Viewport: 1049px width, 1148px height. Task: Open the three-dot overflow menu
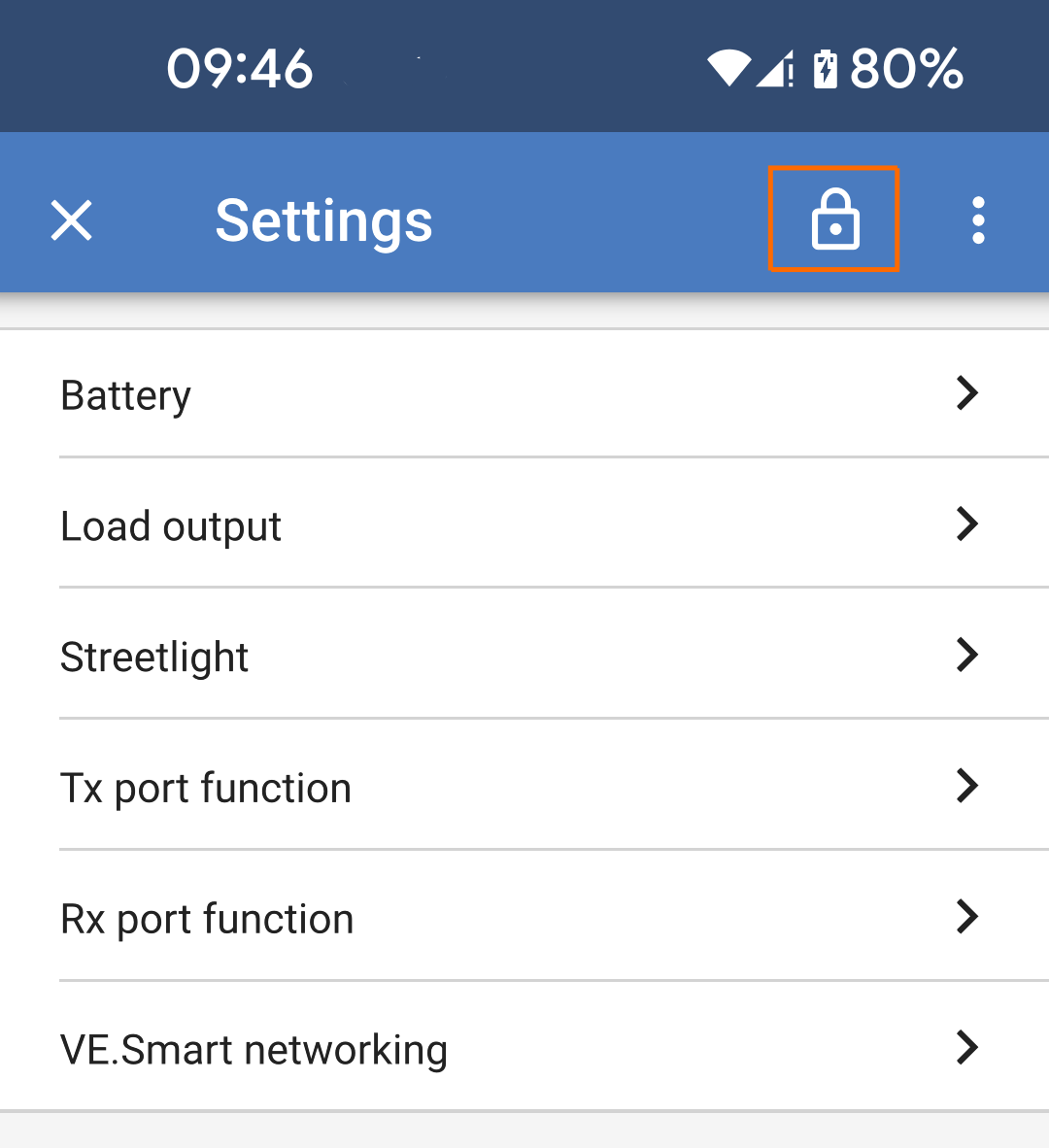[x=977, y=219]
